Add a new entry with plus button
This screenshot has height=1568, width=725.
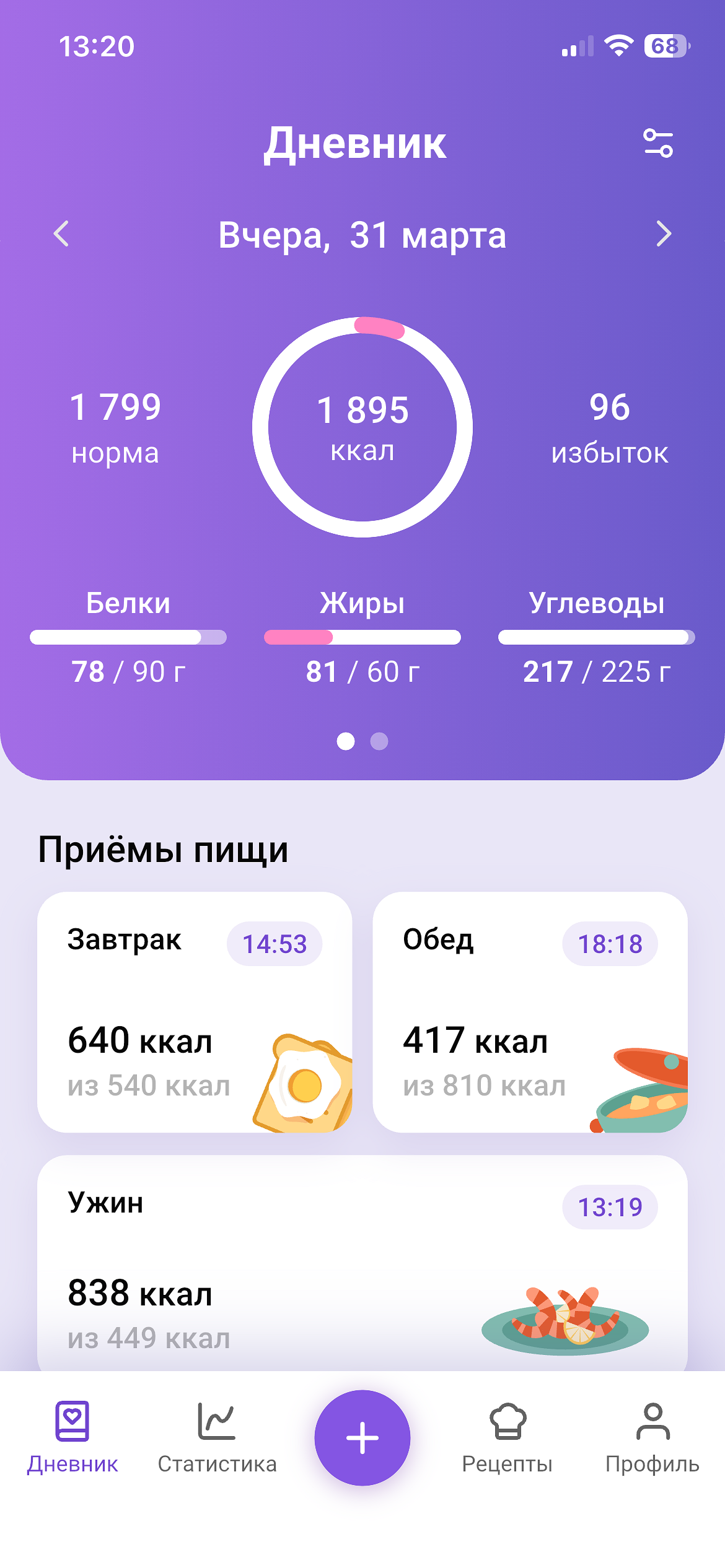[x=362, y=1437]
